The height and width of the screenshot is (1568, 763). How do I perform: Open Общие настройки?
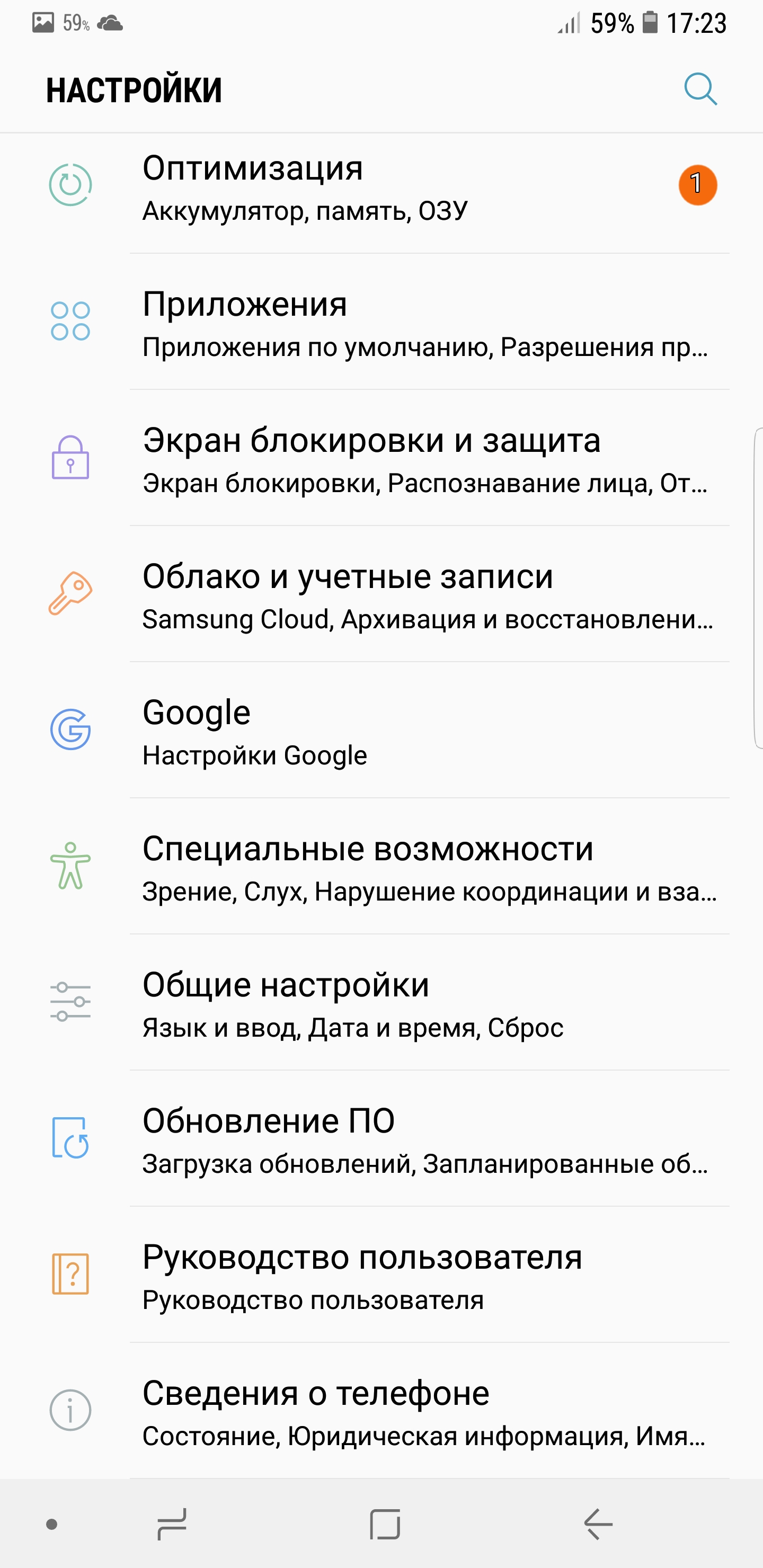click(381, 1003)
